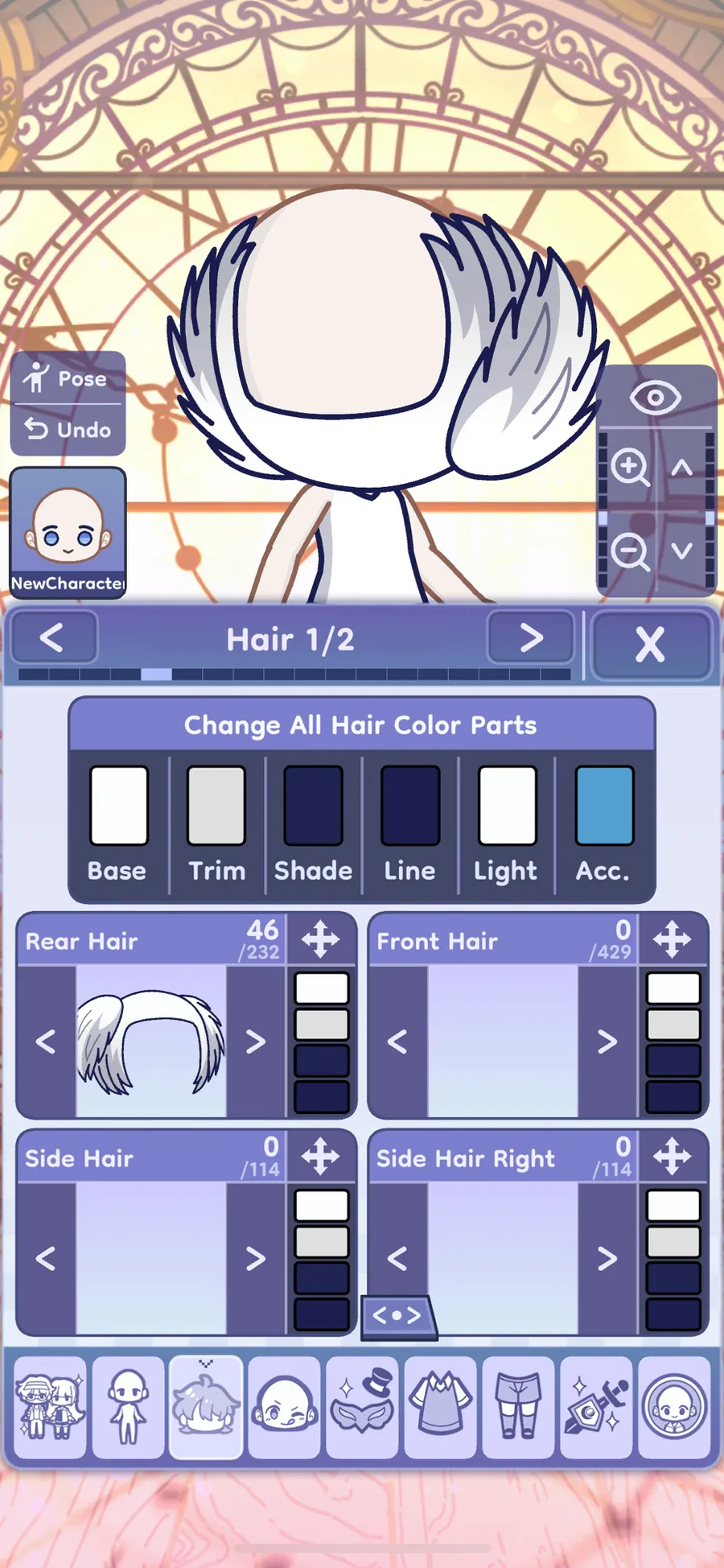This screenshot has width=724, height=1568.
Task: Open the Pose menu
Action: [x=68, y=378]
